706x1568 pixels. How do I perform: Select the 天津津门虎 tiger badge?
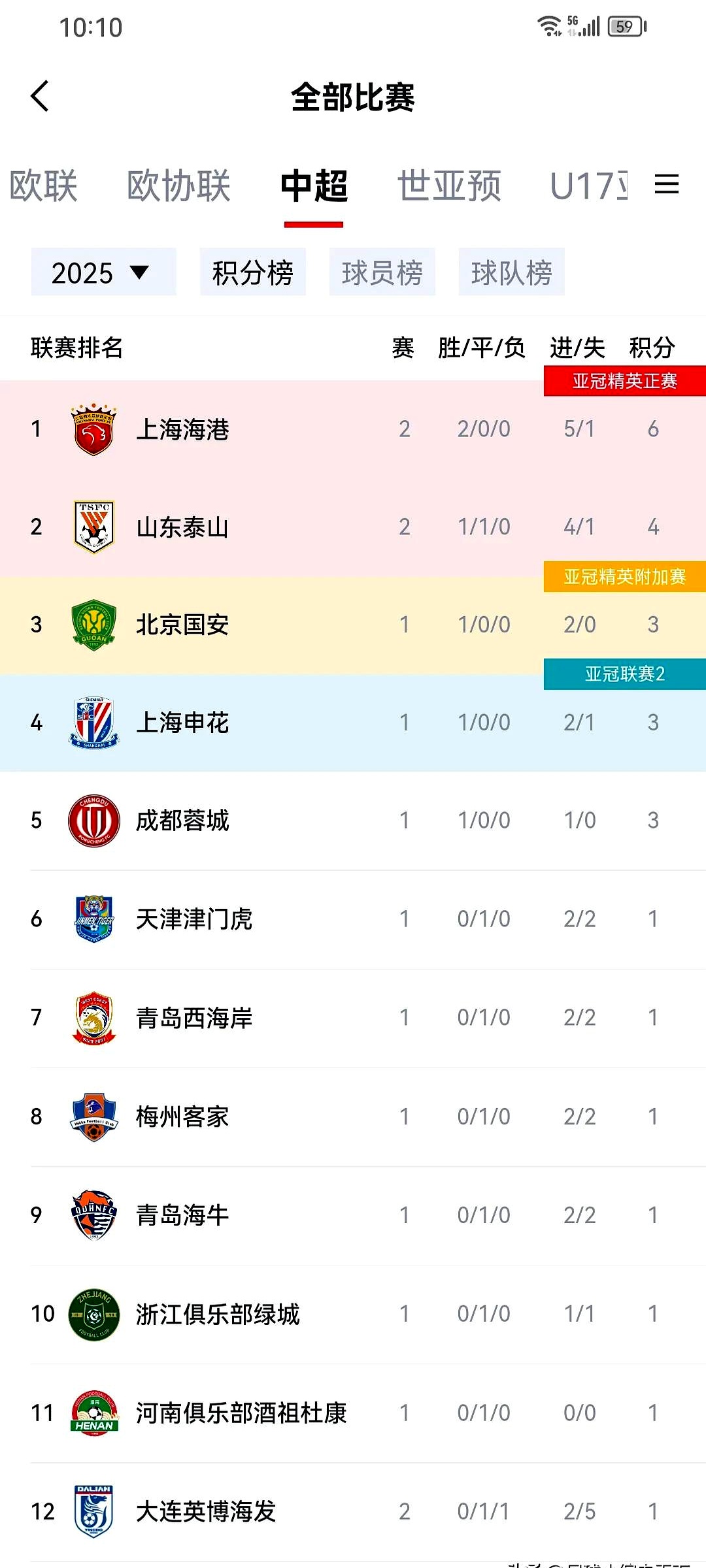click(x=93, y=919)
